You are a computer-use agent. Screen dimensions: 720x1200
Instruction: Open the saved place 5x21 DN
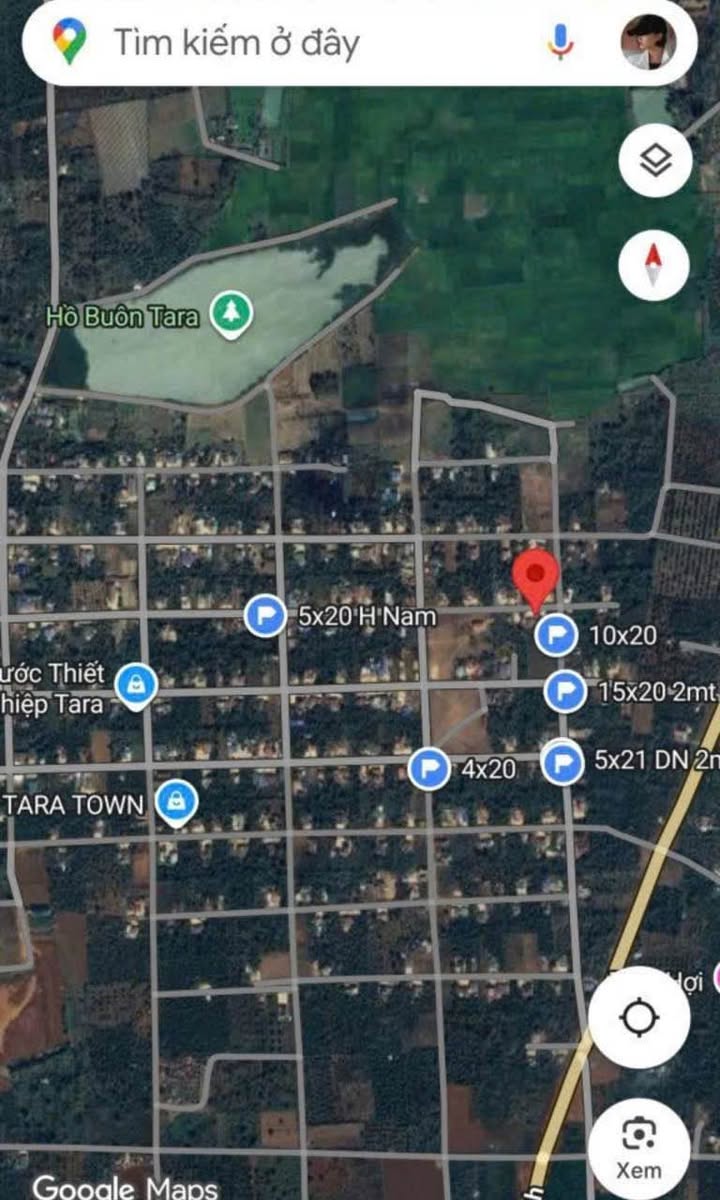click(562, 762)
